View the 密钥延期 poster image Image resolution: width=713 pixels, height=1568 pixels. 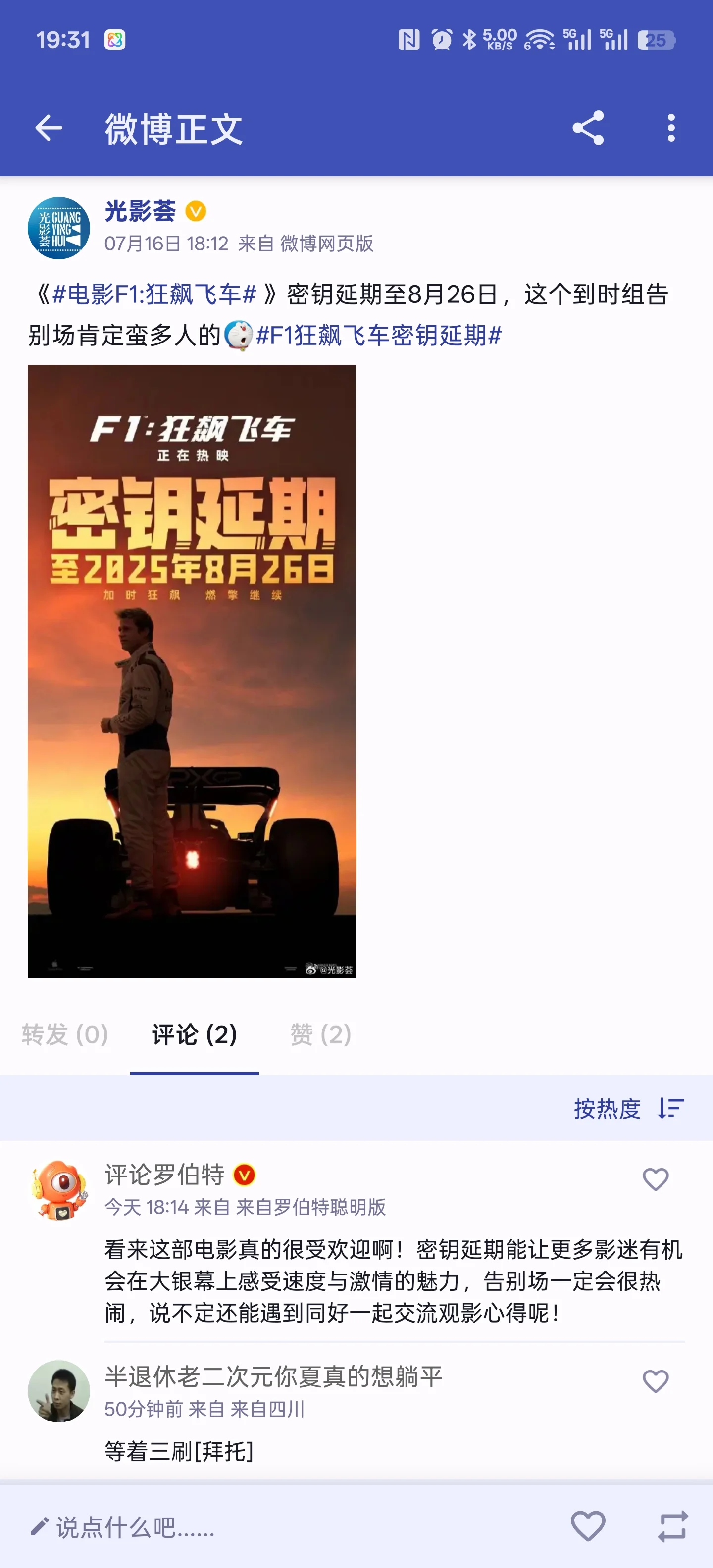(192, 671)
